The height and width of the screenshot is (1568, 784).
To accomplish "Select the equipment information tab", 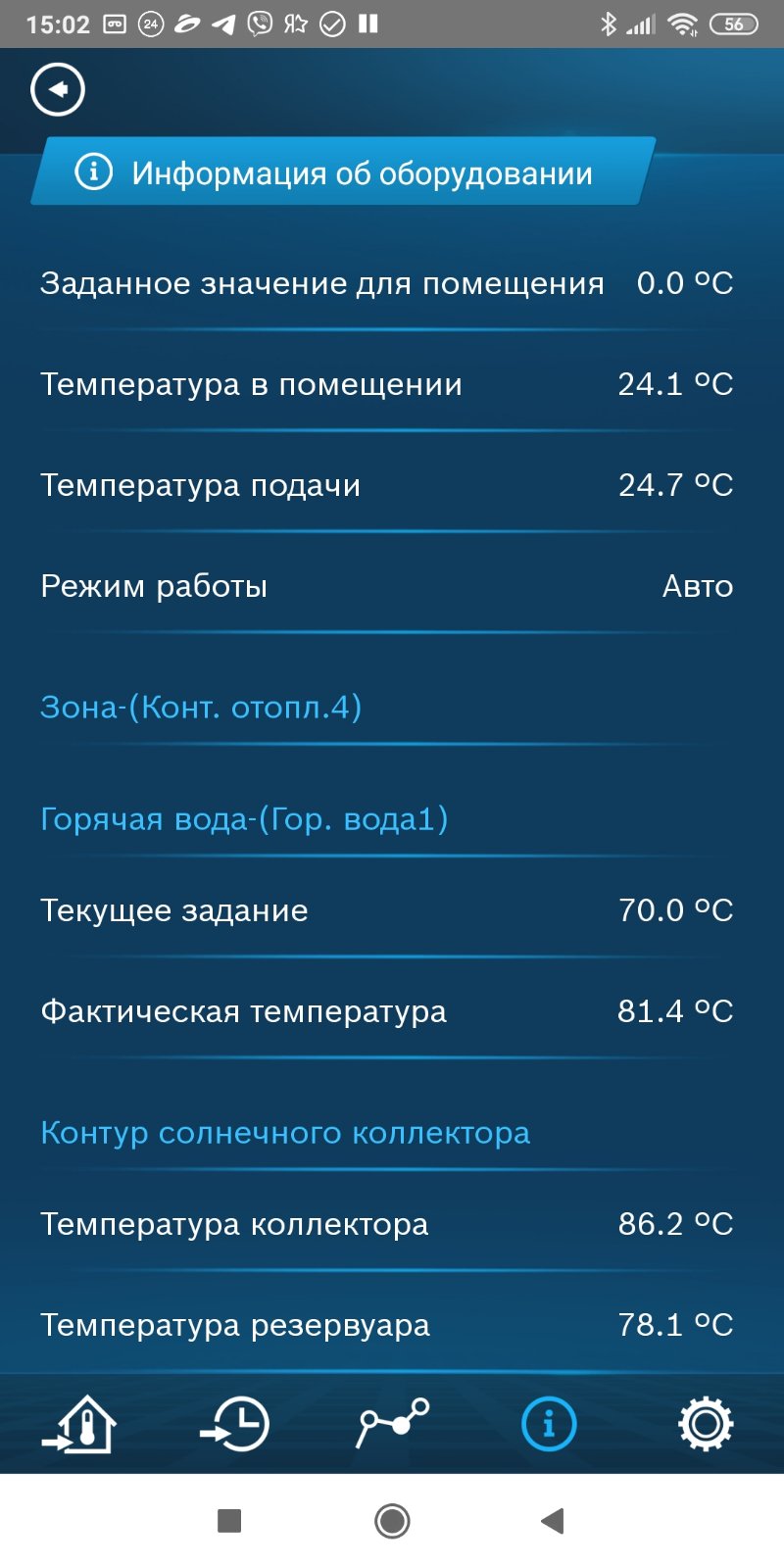I will [549, 1424].
